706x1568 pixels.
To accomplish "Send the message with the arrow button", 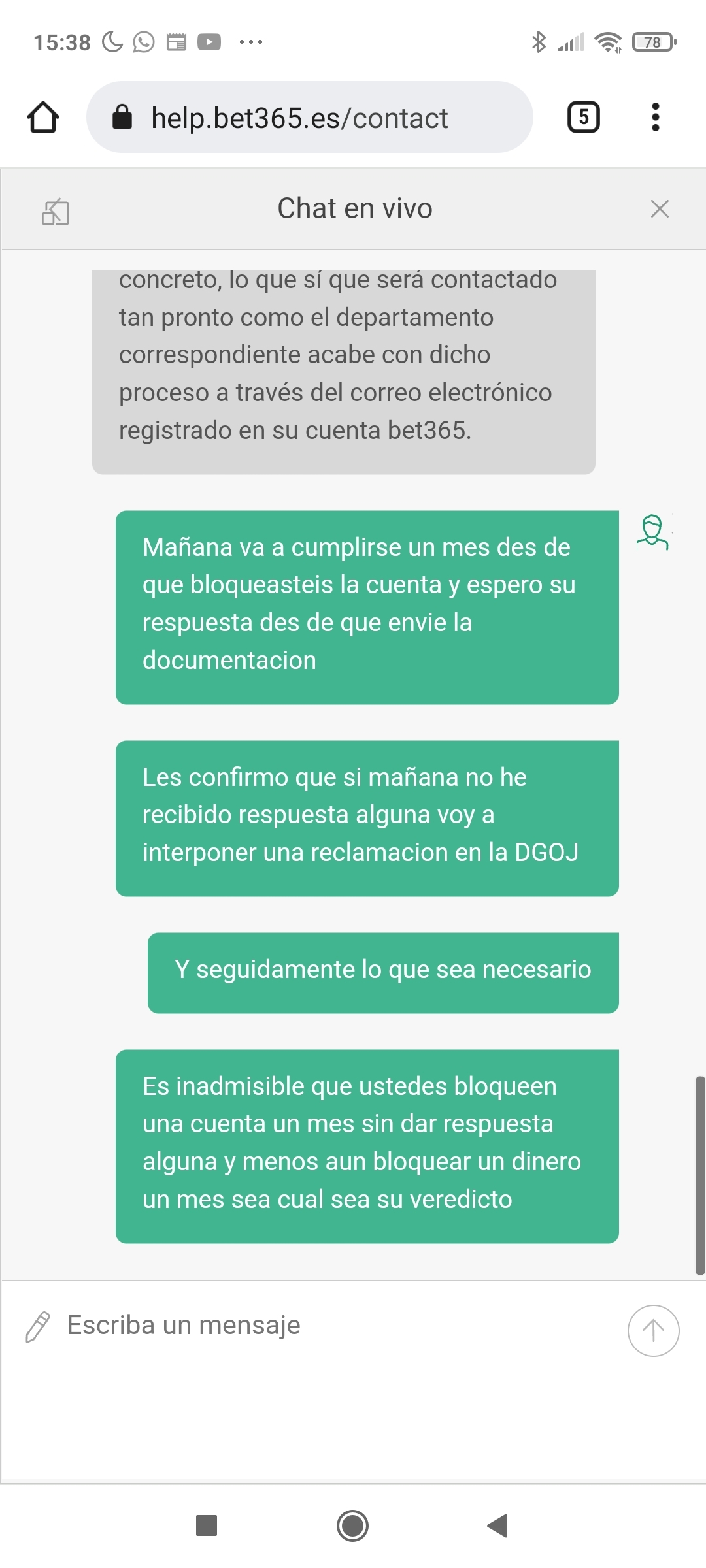I will [x=653, y=1330].
